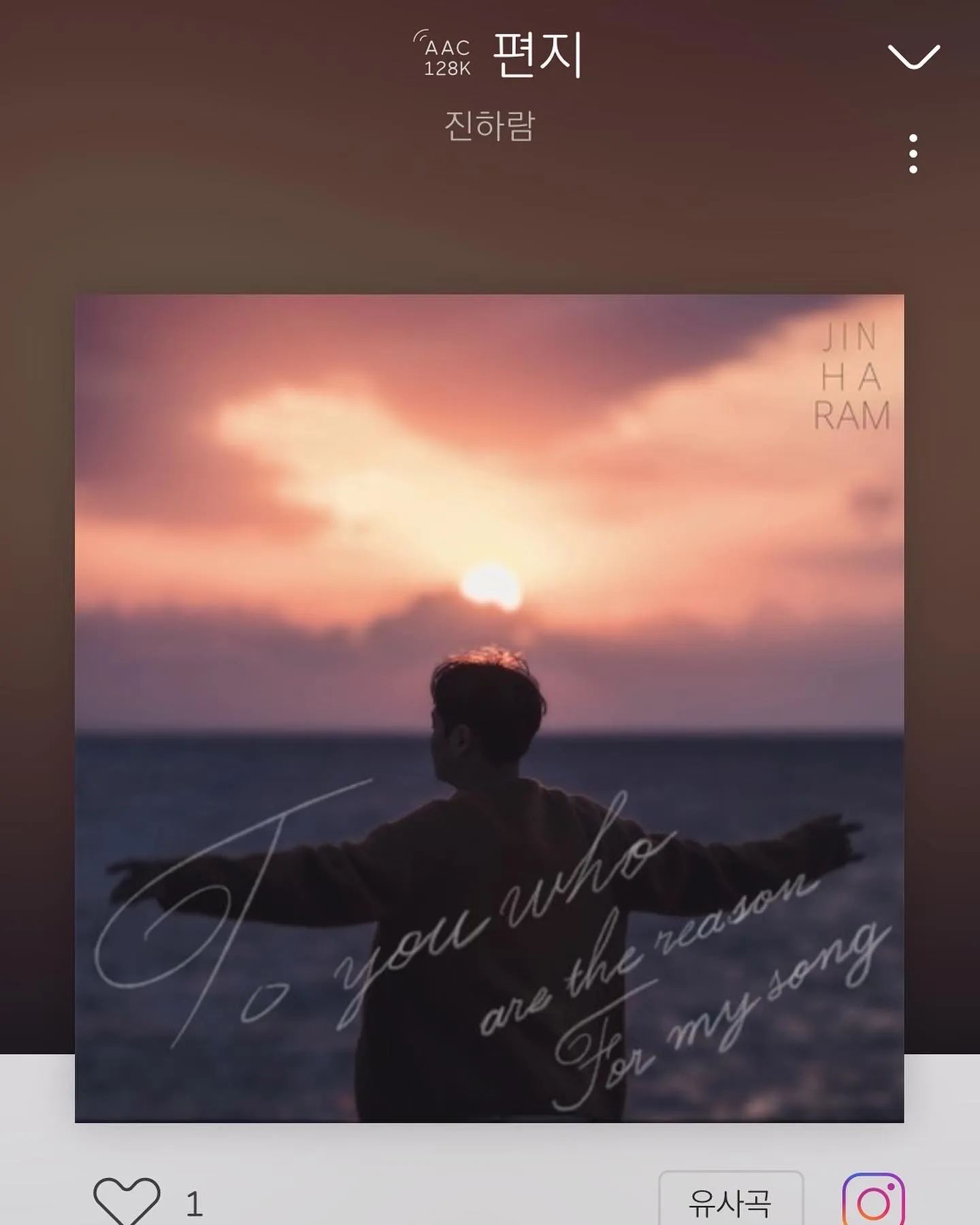Tap the 편지 album cover art
Image resolution: width=980 pixels, height=1225 pixels.
point(489,708)
